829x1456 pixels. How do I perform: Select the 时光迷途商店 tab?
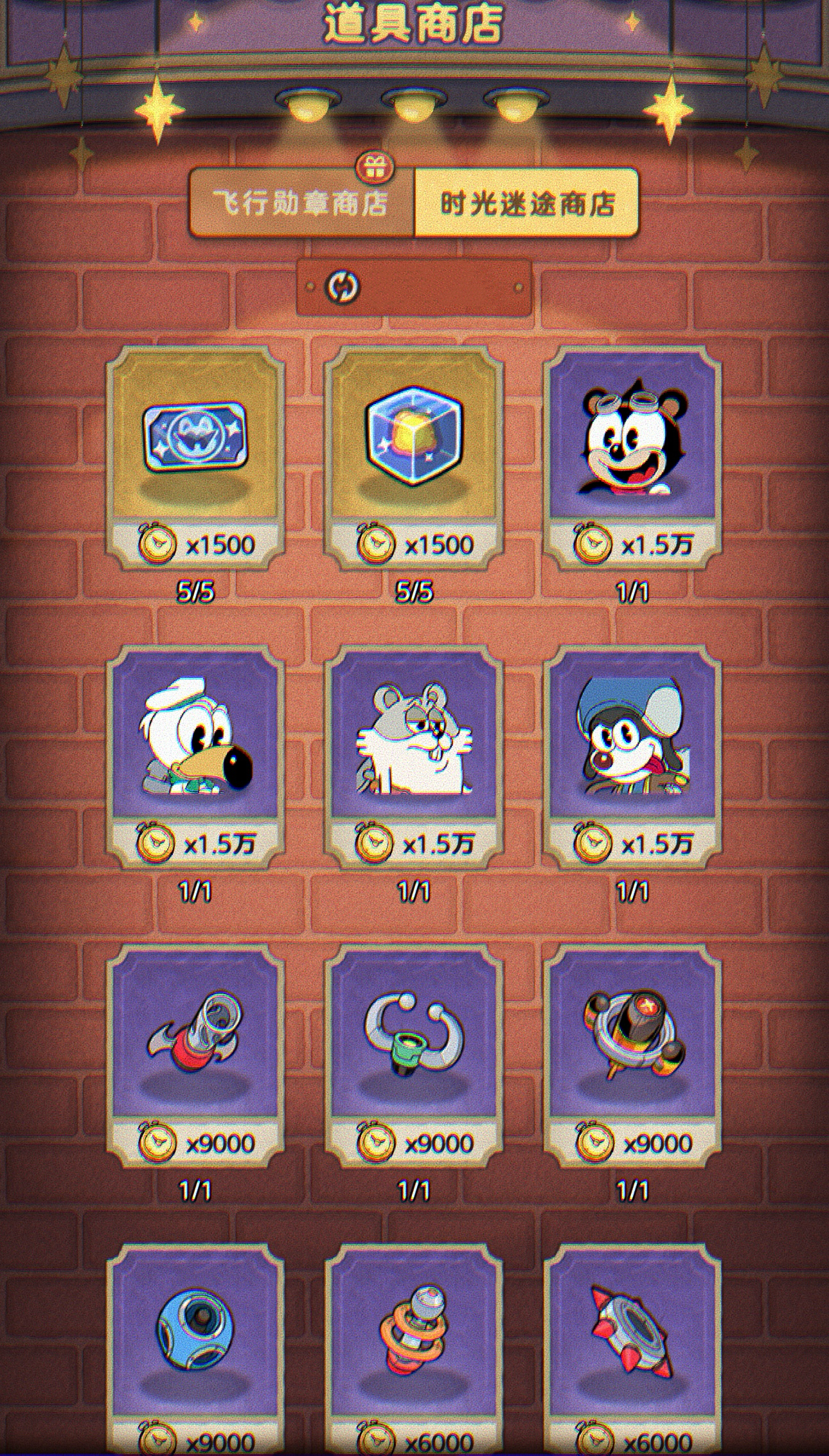point(527,204)
